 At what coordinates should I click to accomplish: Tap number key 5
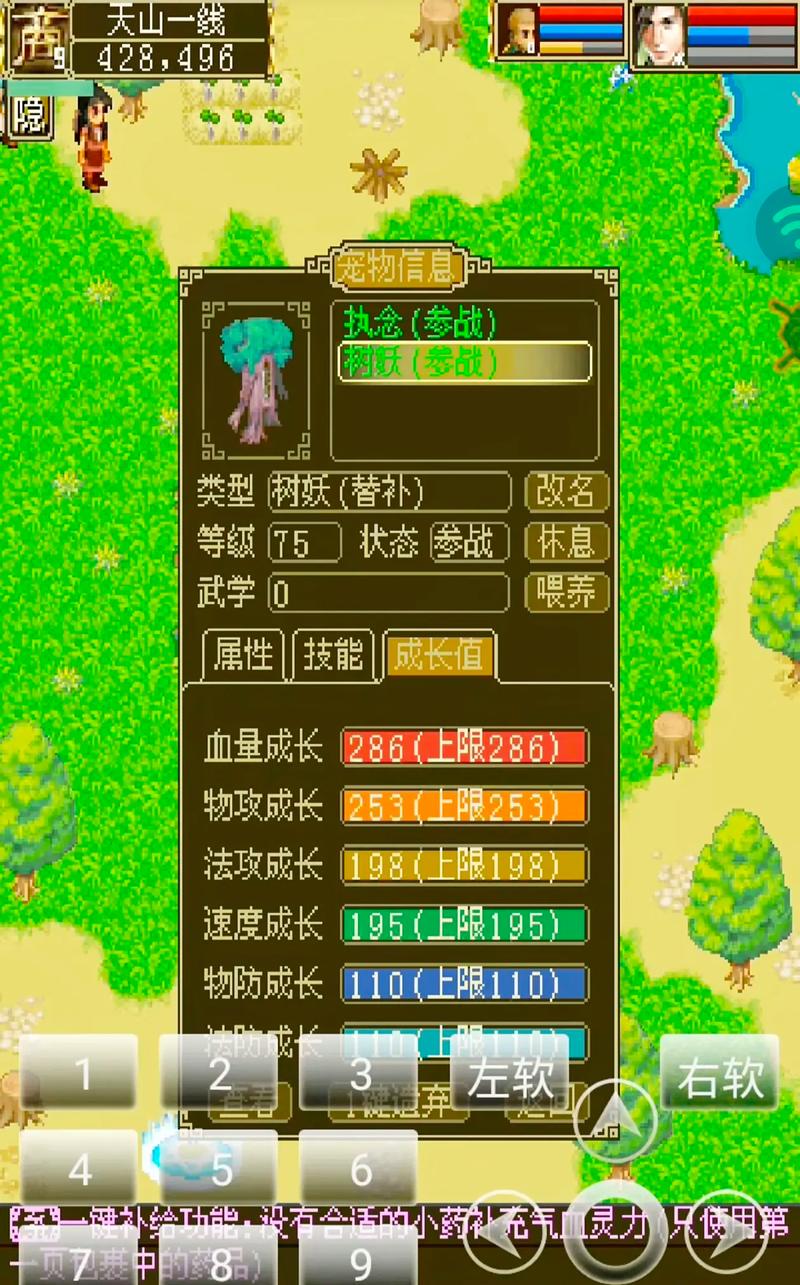(x=220, y=1168)
